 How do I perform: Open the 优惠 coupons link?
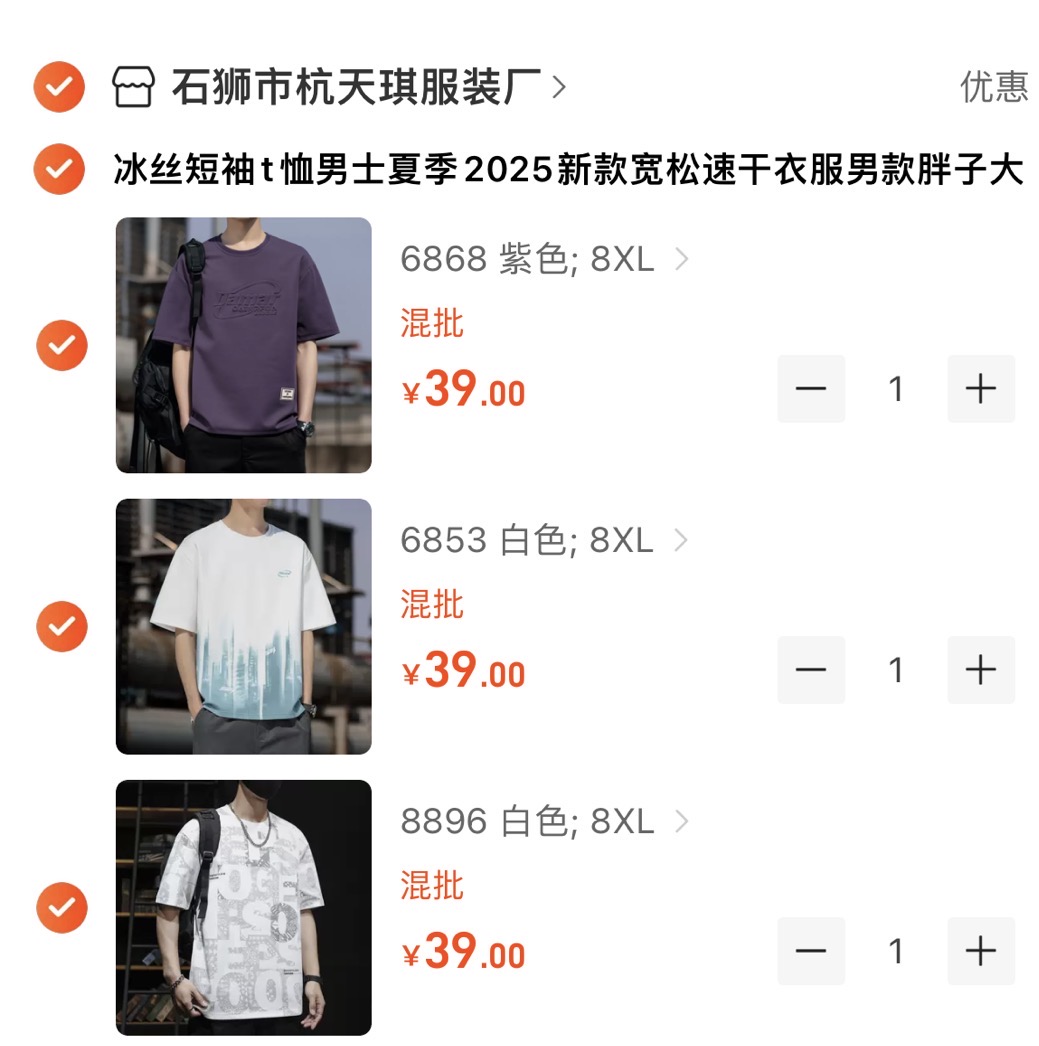pyautogui.click(x=993, y=87)
